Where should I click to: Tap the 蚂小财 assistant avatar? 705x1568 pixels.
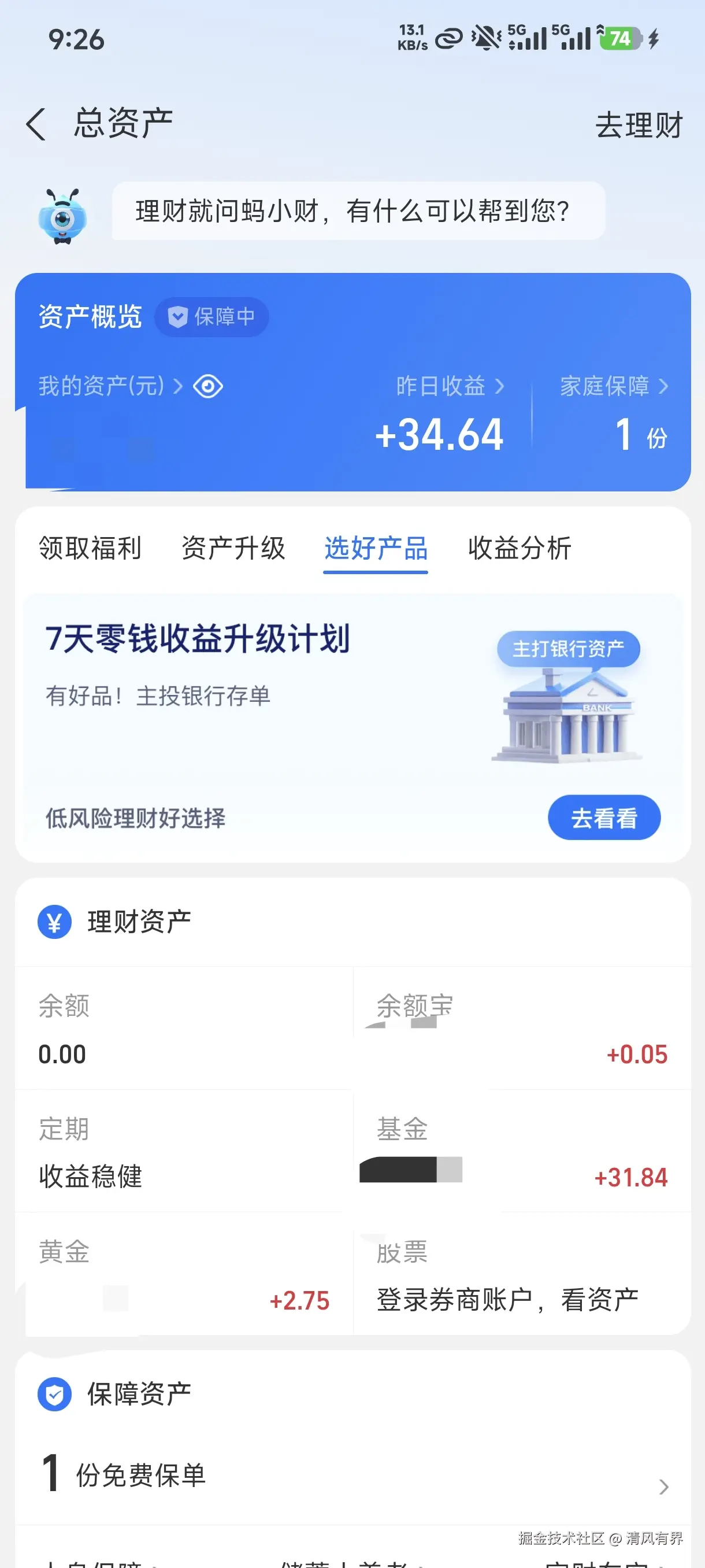(x=62, y=219)
